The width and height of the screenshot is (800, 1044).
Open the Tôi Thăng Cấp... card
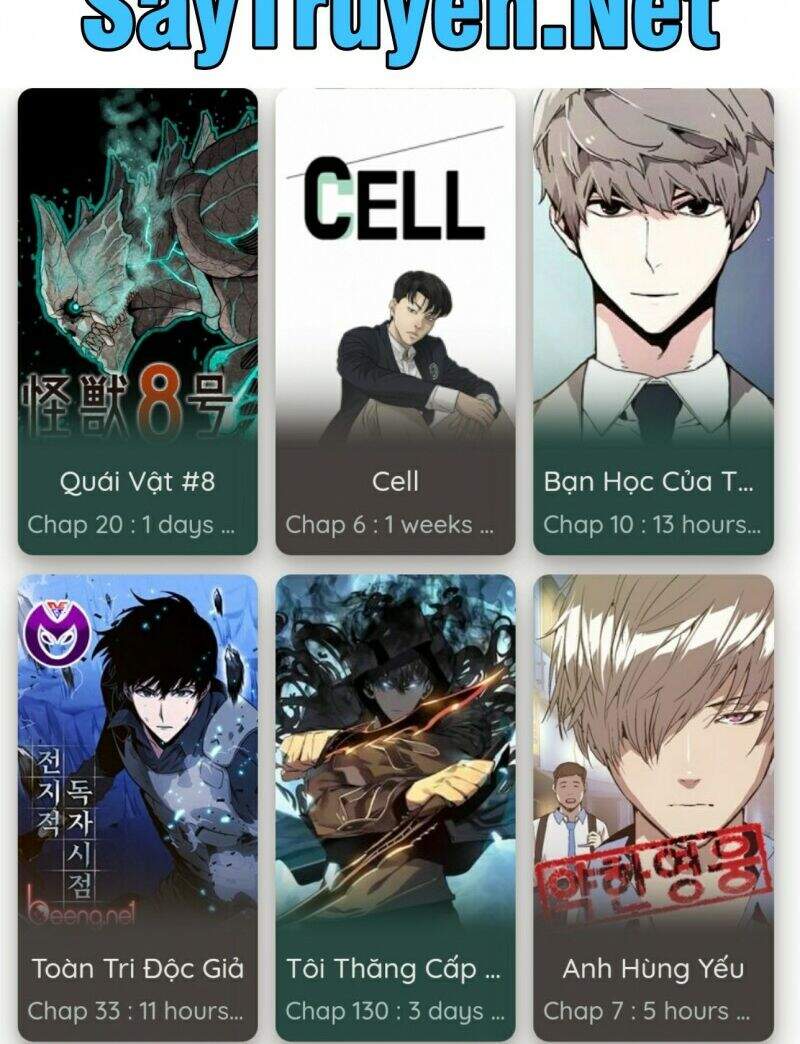395,805
